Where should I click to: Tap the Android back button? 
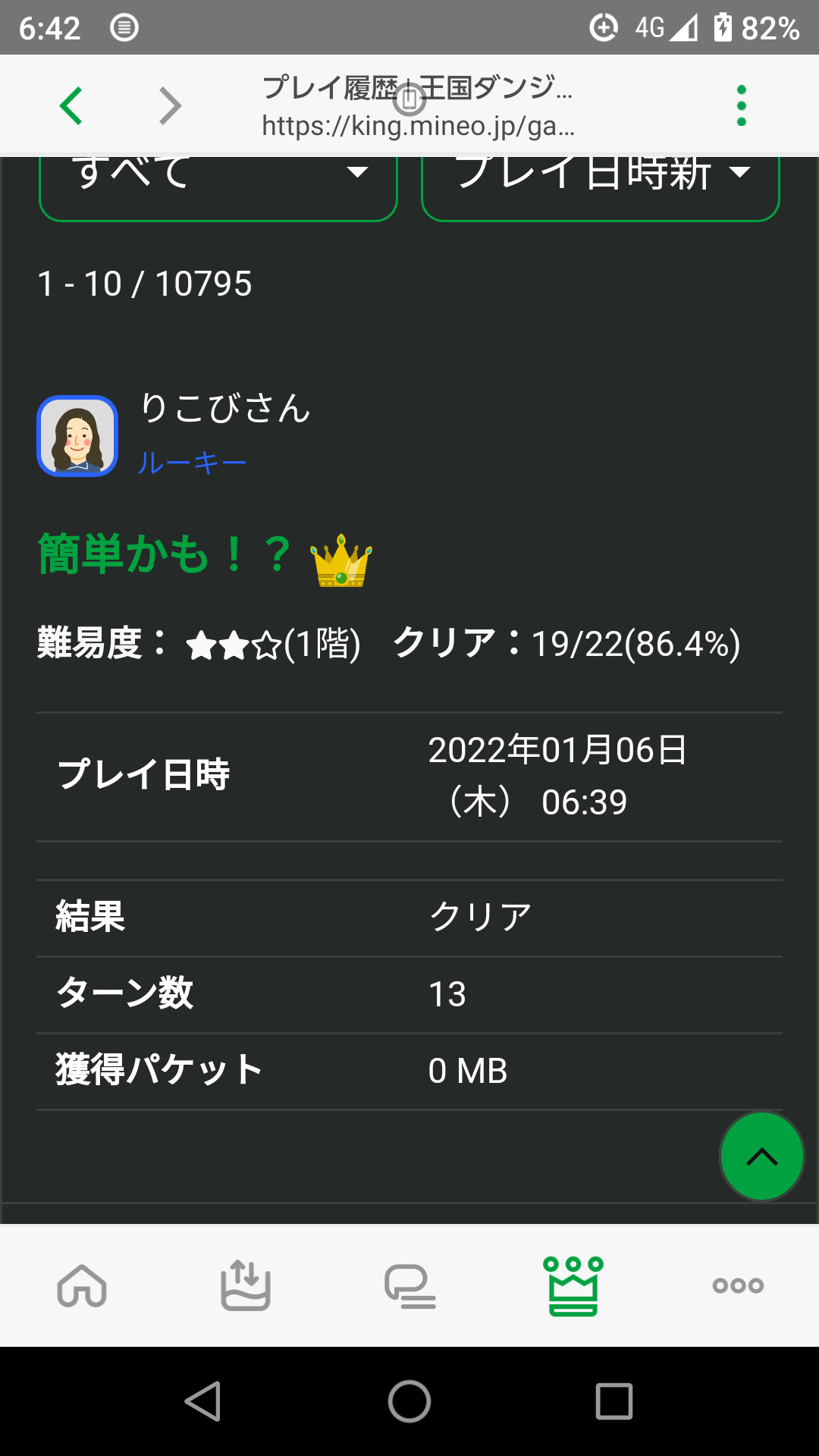point(203,1401)
